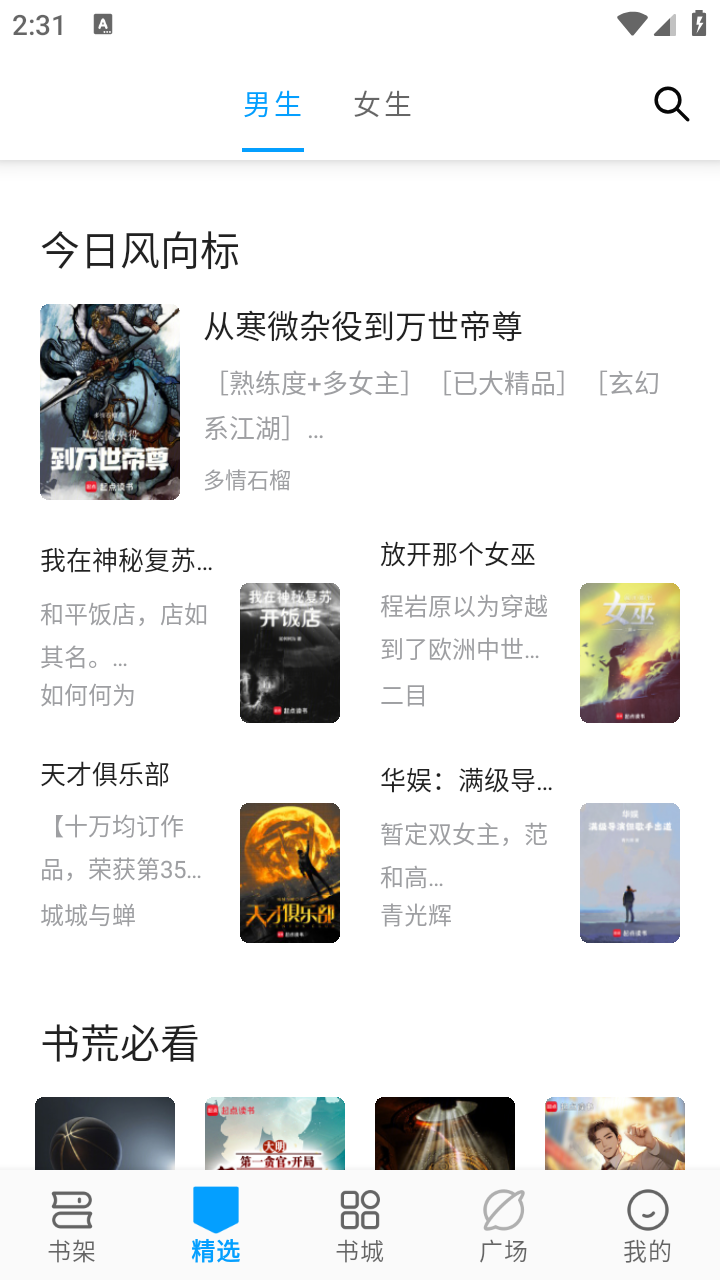Open the search icon at top right
720x1280 pixels.
[671, 104]
